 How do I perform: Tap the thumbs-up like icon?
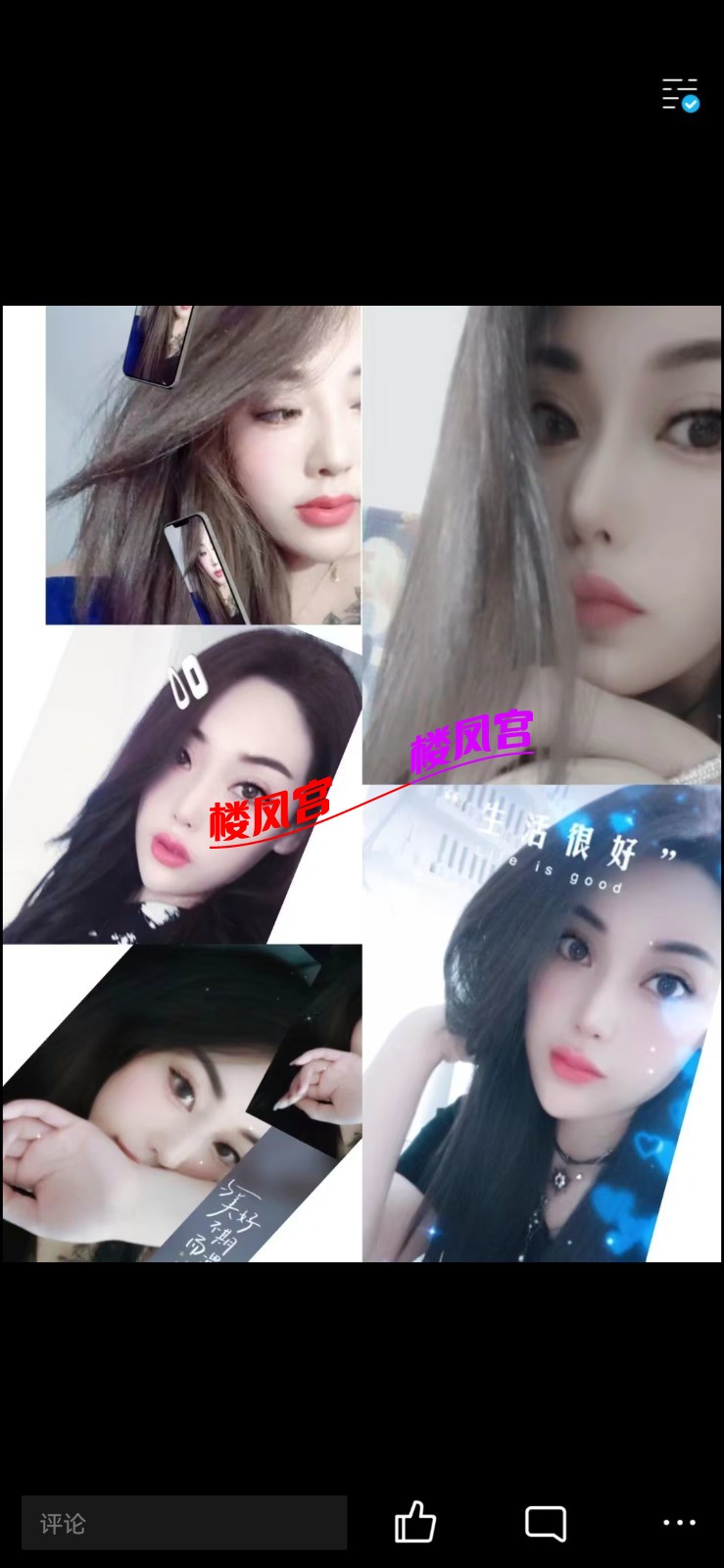tap(414, 1522)
